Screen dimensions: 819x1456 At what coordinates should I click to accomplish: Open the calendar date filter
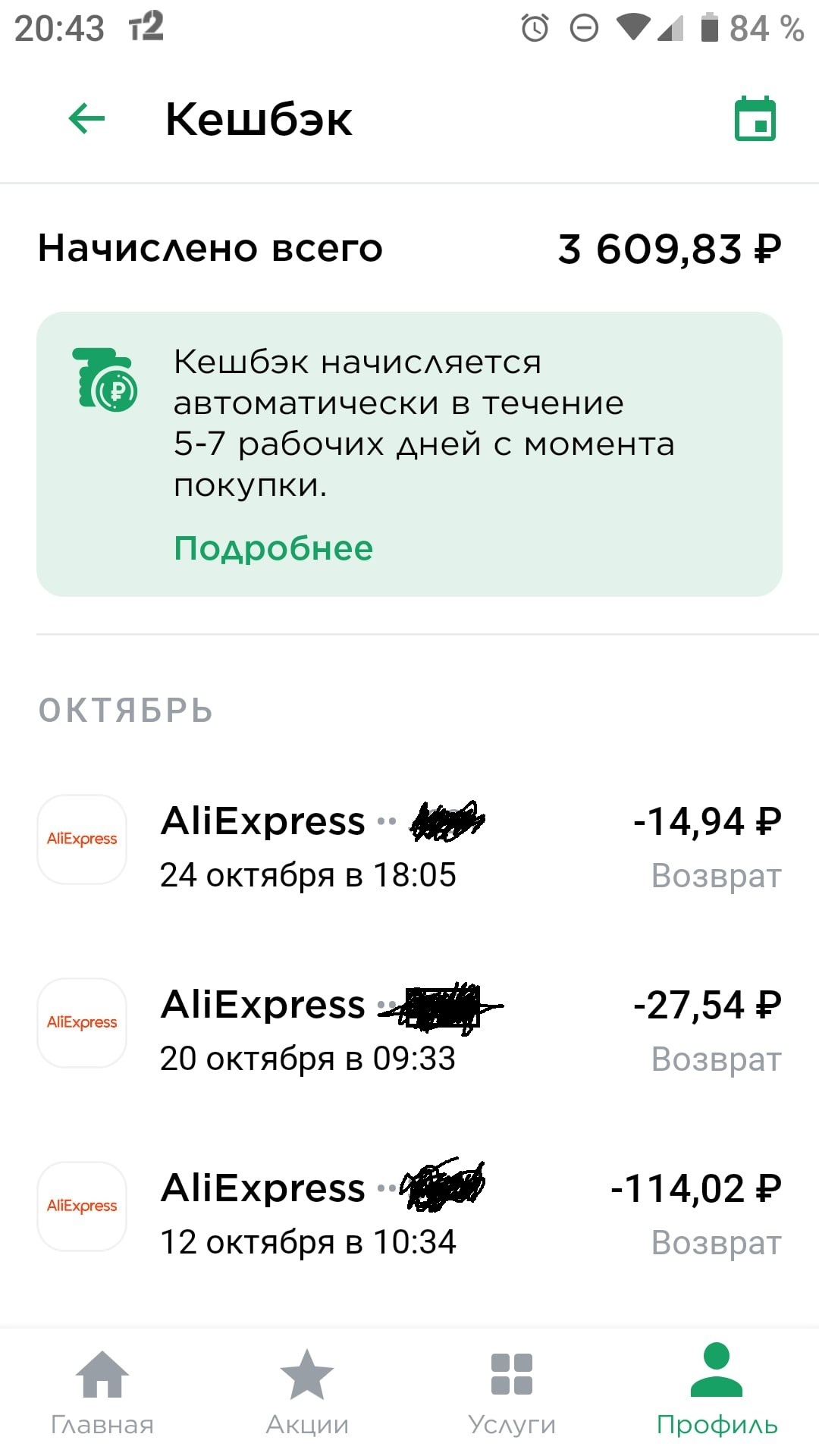pos(755,119)
